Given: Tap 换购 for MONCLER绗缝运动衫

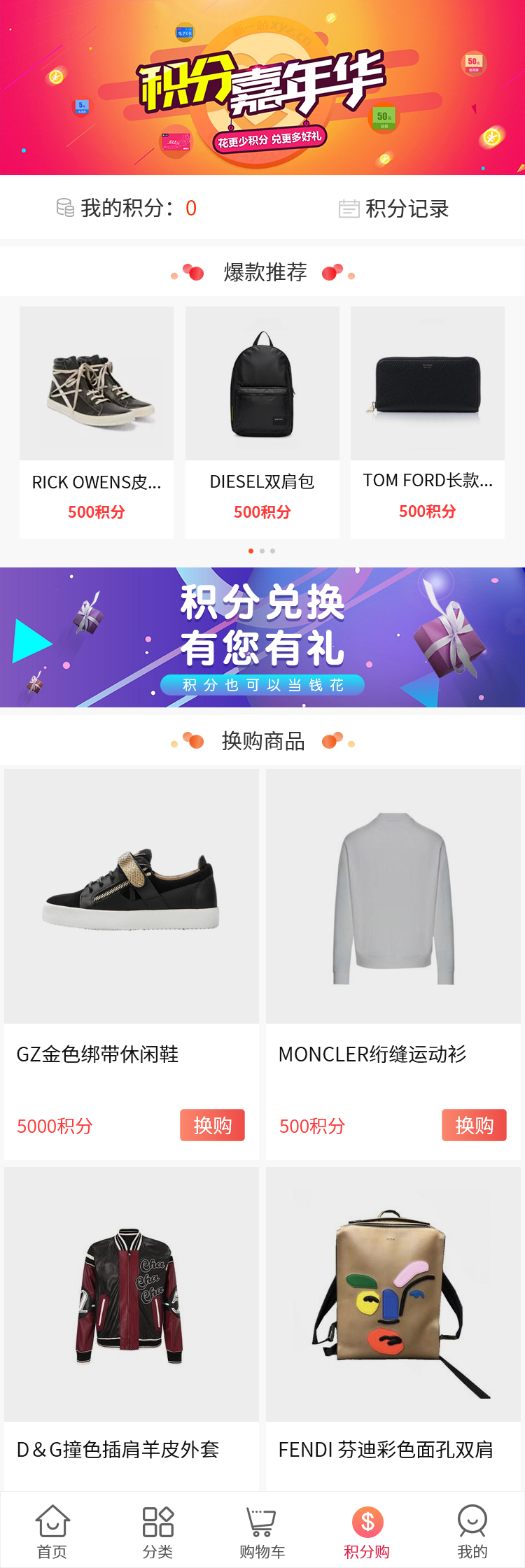Looking at the screenshot, I should click(x=474, y=1125).
